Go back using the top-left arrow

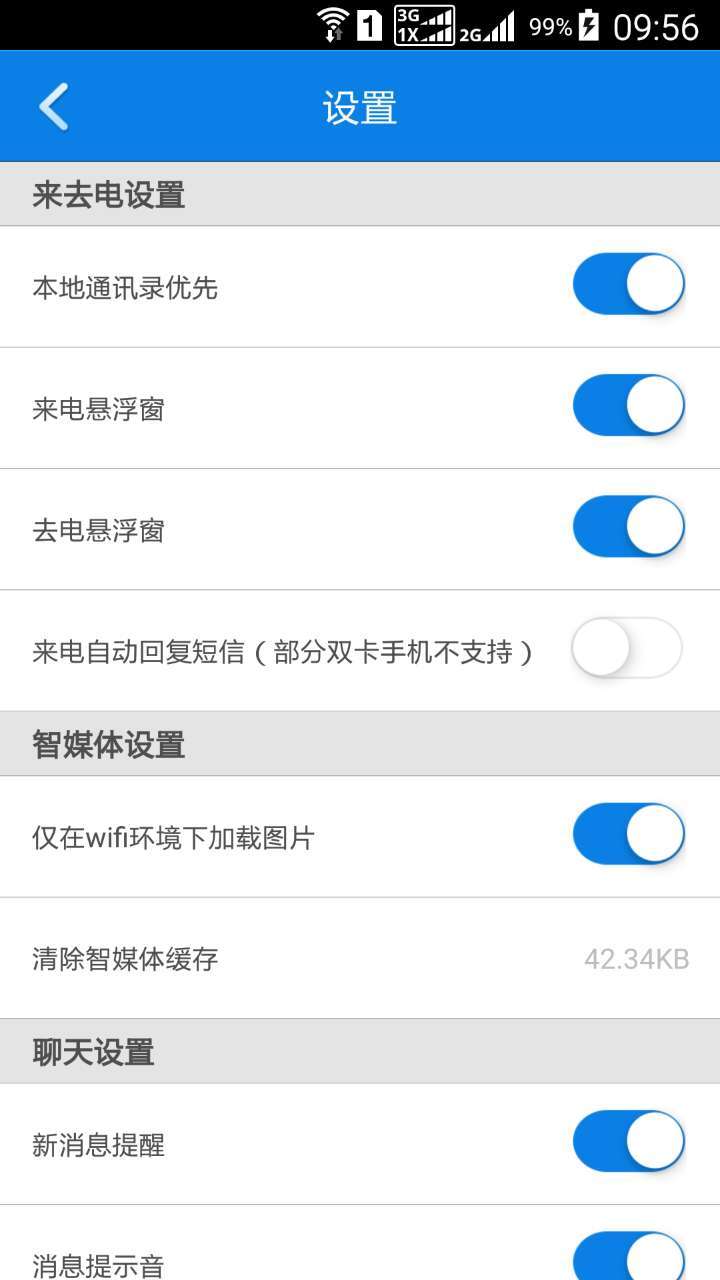click(54, 107)
